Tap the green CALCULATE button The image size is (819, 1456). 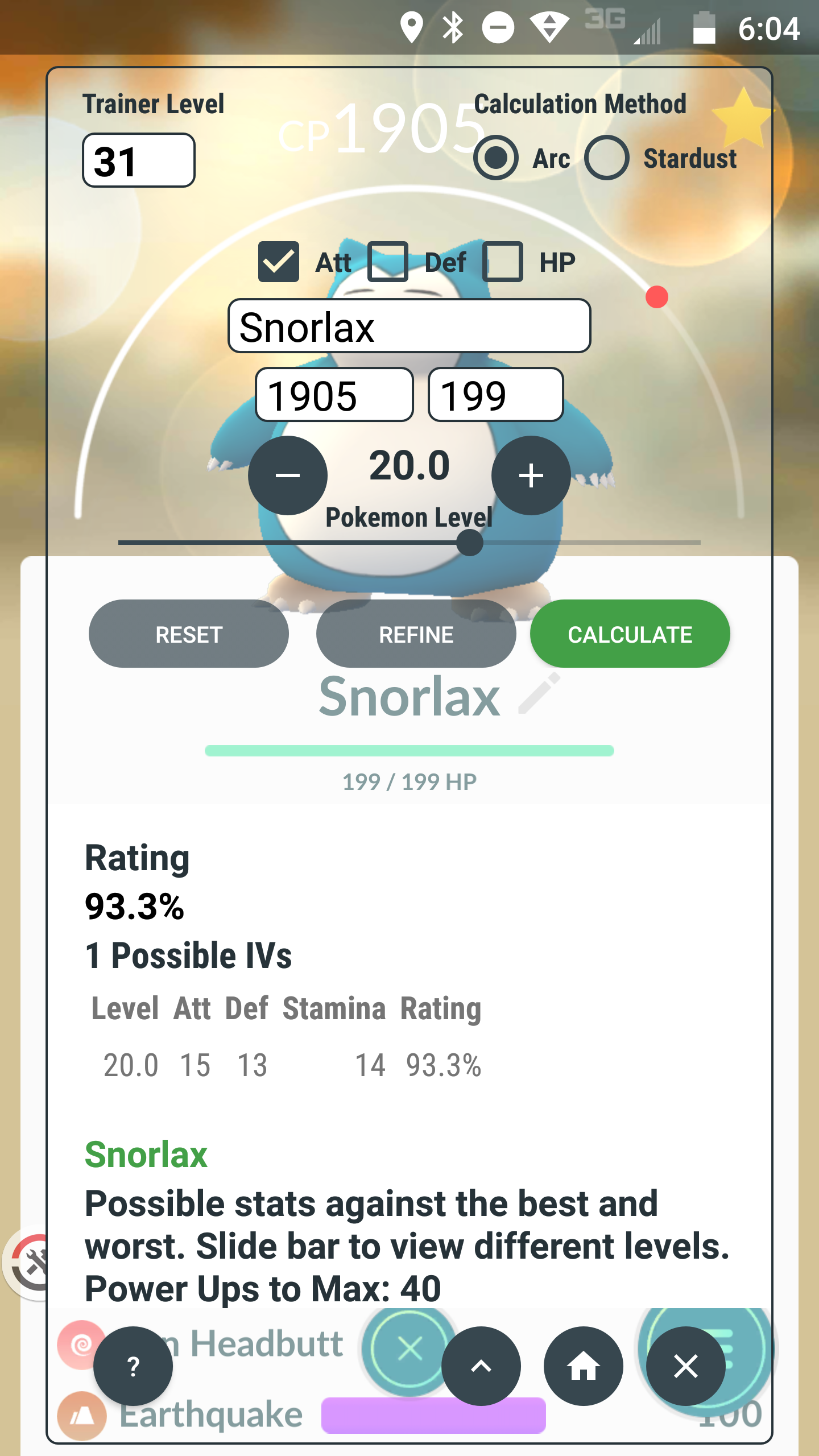coord(630,634)
